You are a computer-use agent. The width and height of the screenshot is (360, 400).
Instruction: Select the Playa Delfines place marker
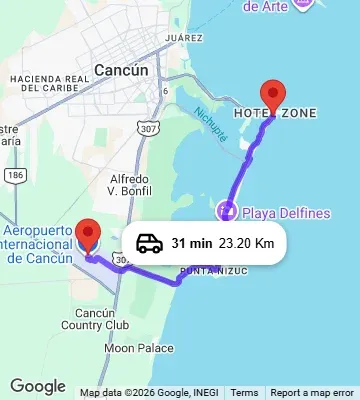(227, 211)
